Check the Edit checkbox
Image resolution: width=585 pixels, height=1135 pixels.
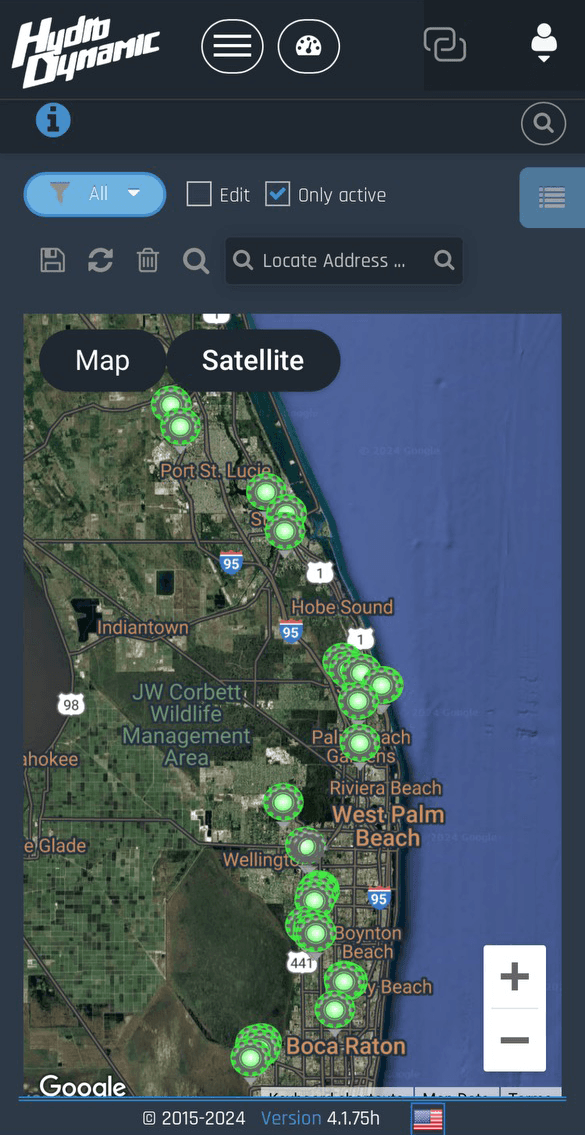click(199, 195)
